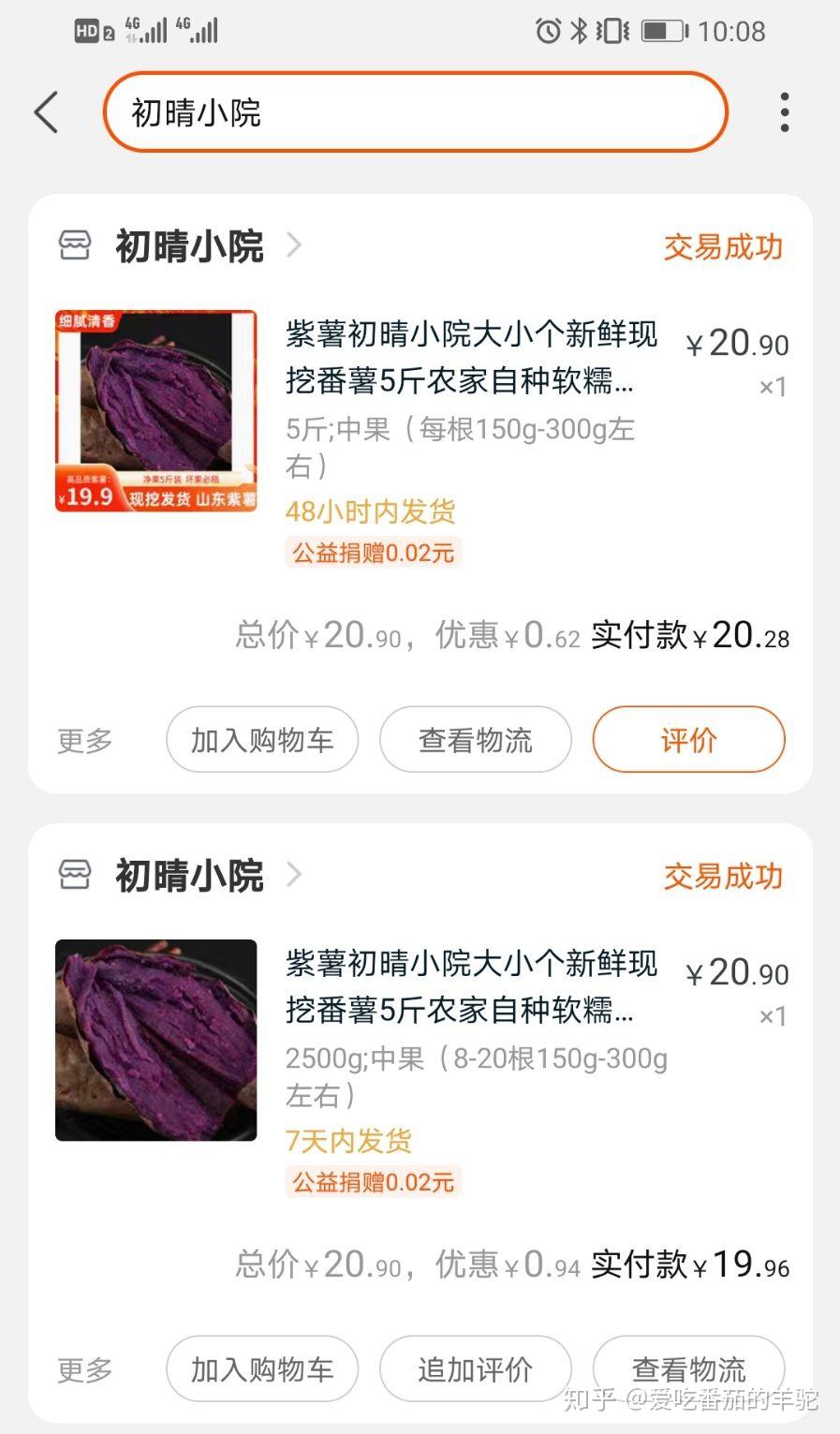Tap the back arrow to return
This screenshot has width=840, height=1434.
(47, 111)
